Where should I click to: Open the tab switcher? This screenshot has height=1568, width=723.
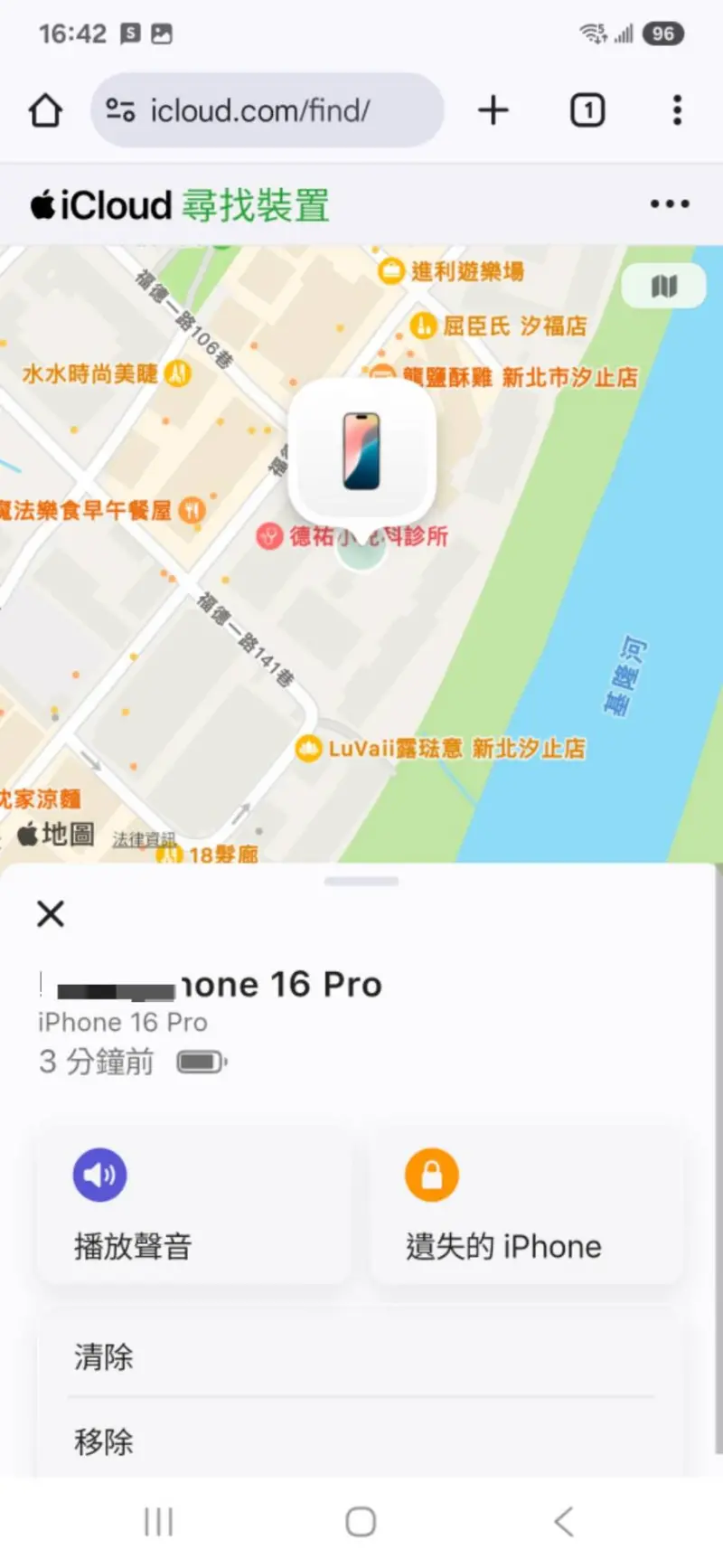click(587, 110)
